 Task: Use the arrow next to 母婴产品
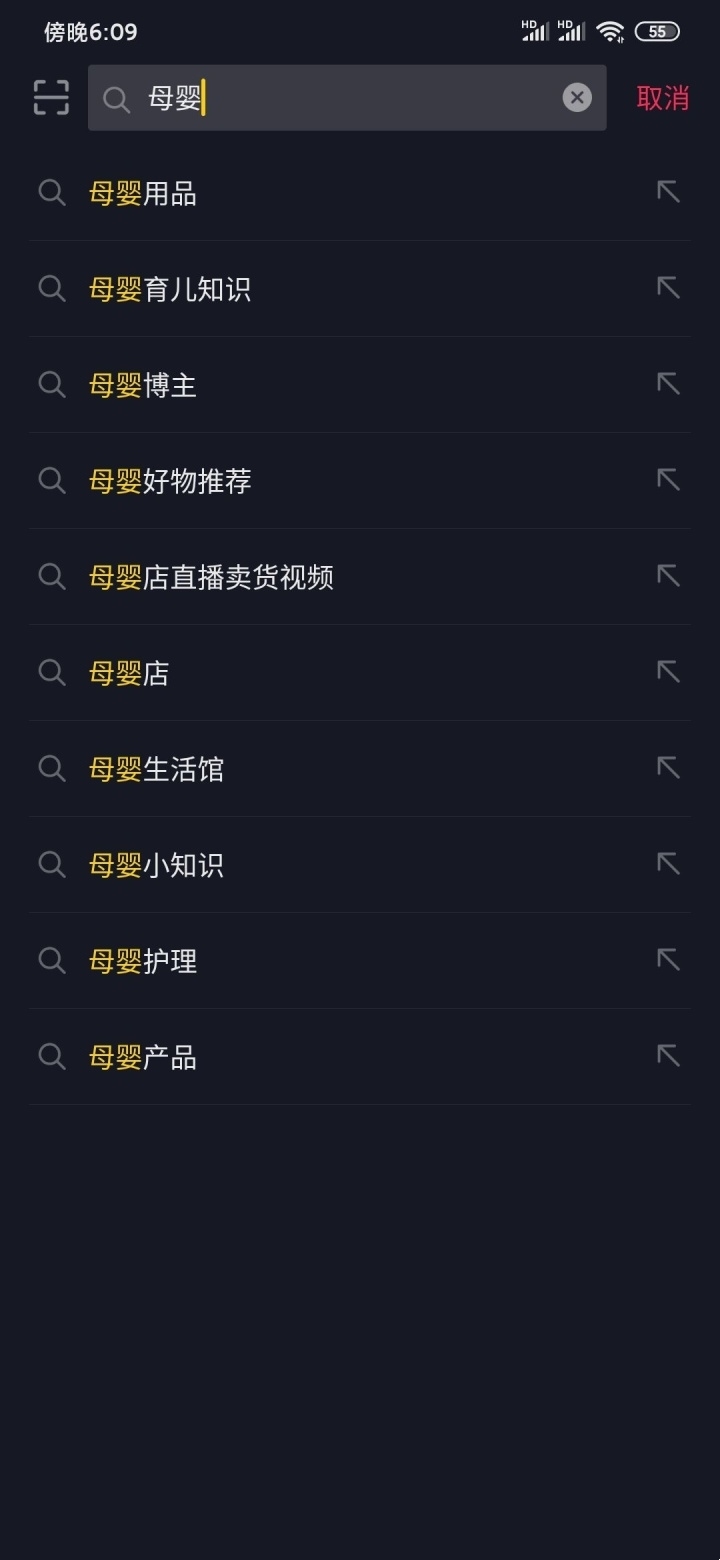668,1055
